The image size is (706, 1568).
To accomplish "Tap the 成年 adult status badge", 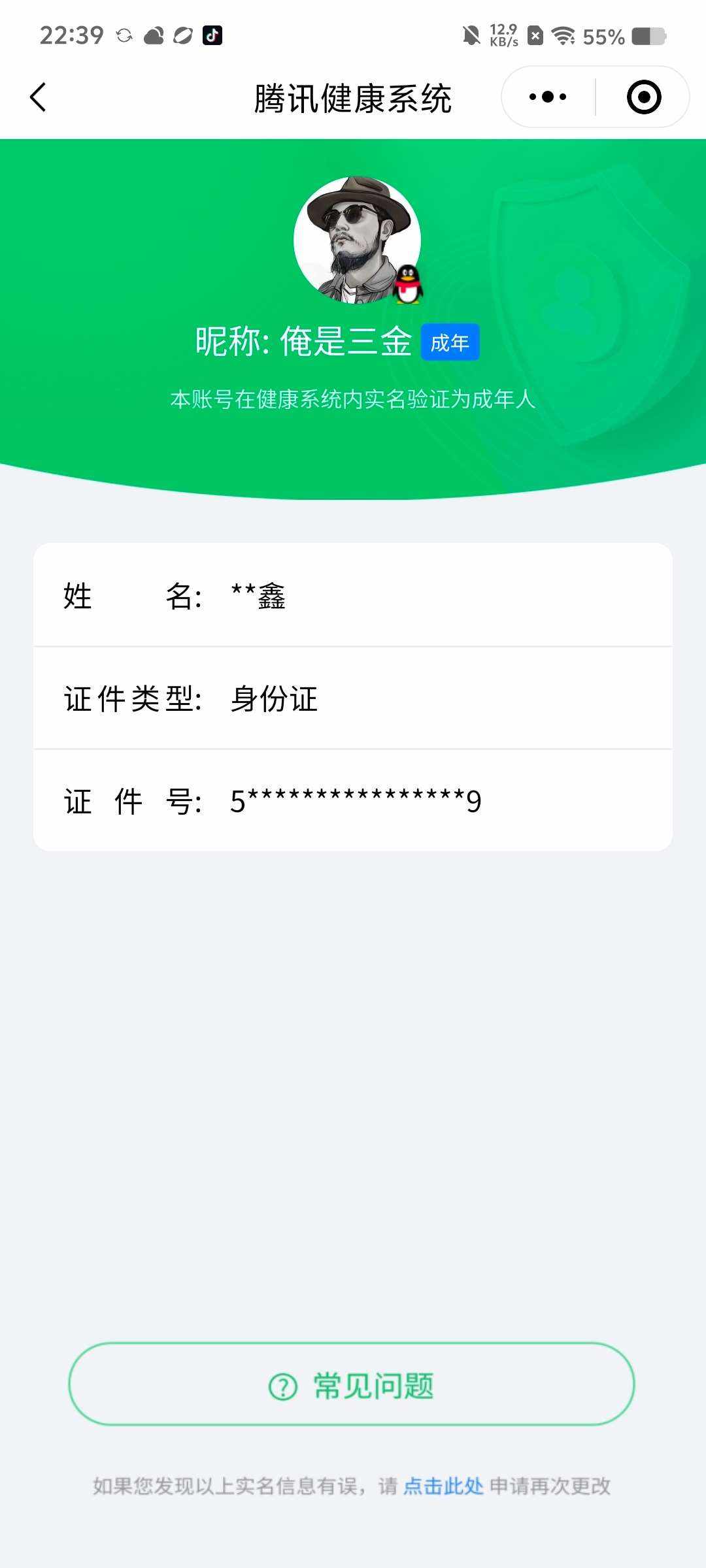I will coord(450,341).
